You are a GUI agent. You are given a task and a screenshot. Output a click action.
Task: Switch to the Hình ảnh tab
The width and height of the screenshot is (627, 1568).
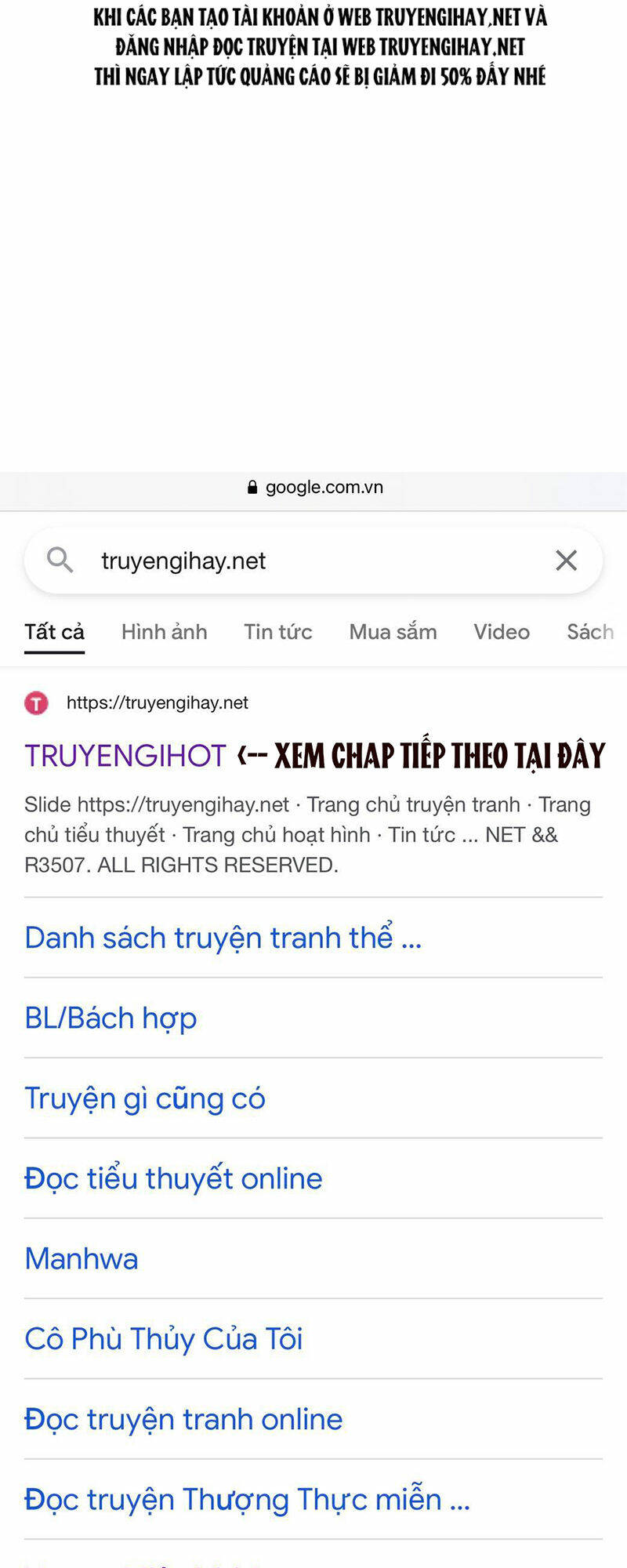(x=164, y=632)
